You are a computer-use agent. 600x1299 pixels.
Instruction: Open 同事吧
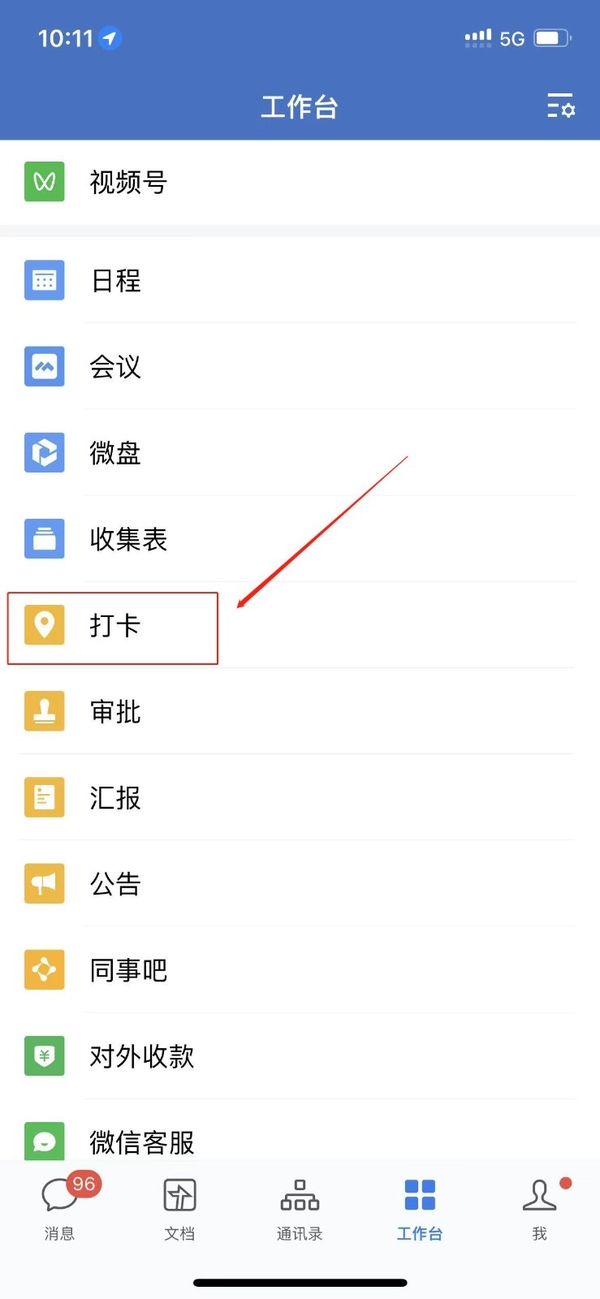click(x=128, y=970)
